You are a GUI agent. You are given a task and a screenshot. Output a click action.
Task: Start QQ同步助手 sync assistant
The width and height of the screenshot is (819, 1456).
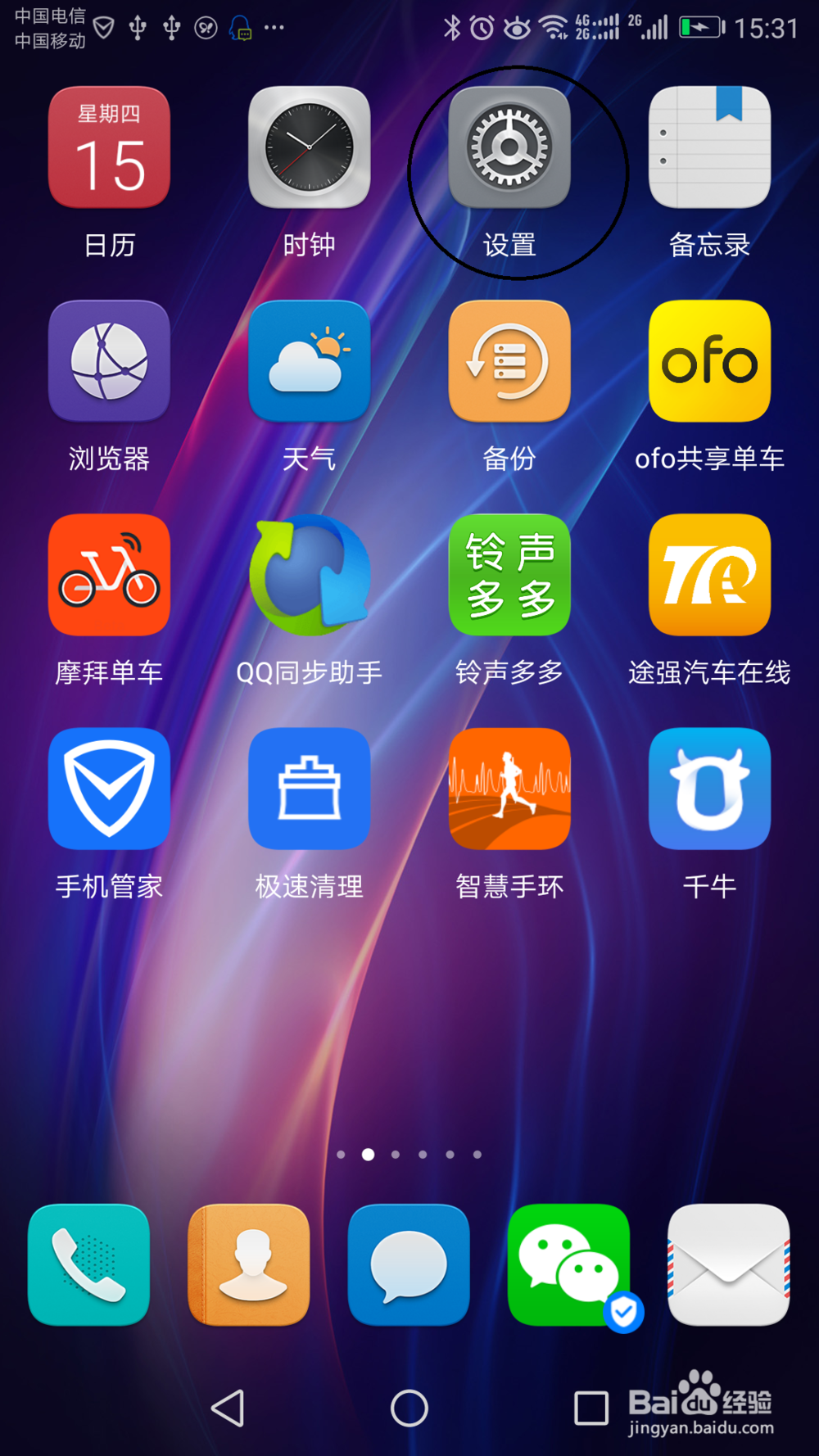pos(309,575)
